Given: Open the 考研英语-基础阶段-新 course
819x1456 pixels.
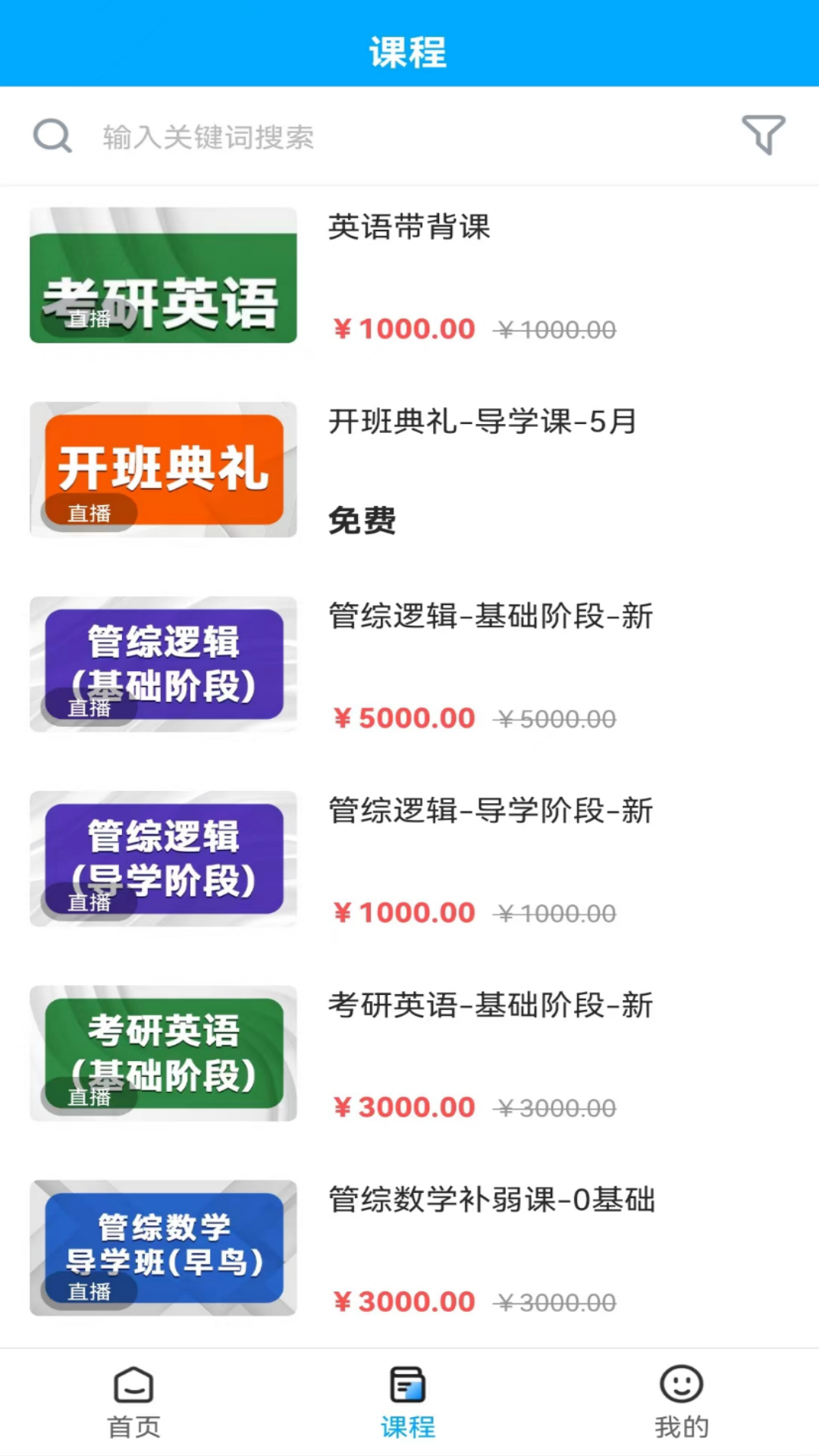Looking at the screenshot, I should click(x=491, y=1006).
